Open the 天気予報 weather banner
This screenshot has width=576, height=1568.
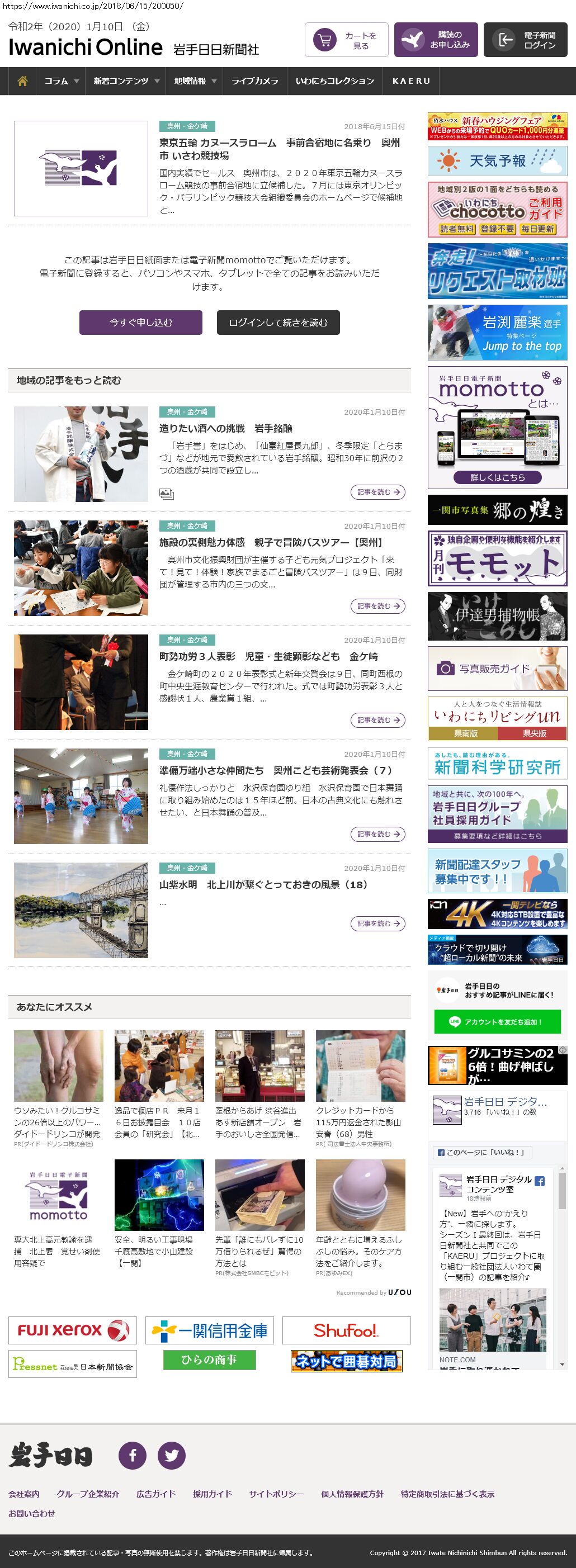pyautogui.click(x=497, y=160)
